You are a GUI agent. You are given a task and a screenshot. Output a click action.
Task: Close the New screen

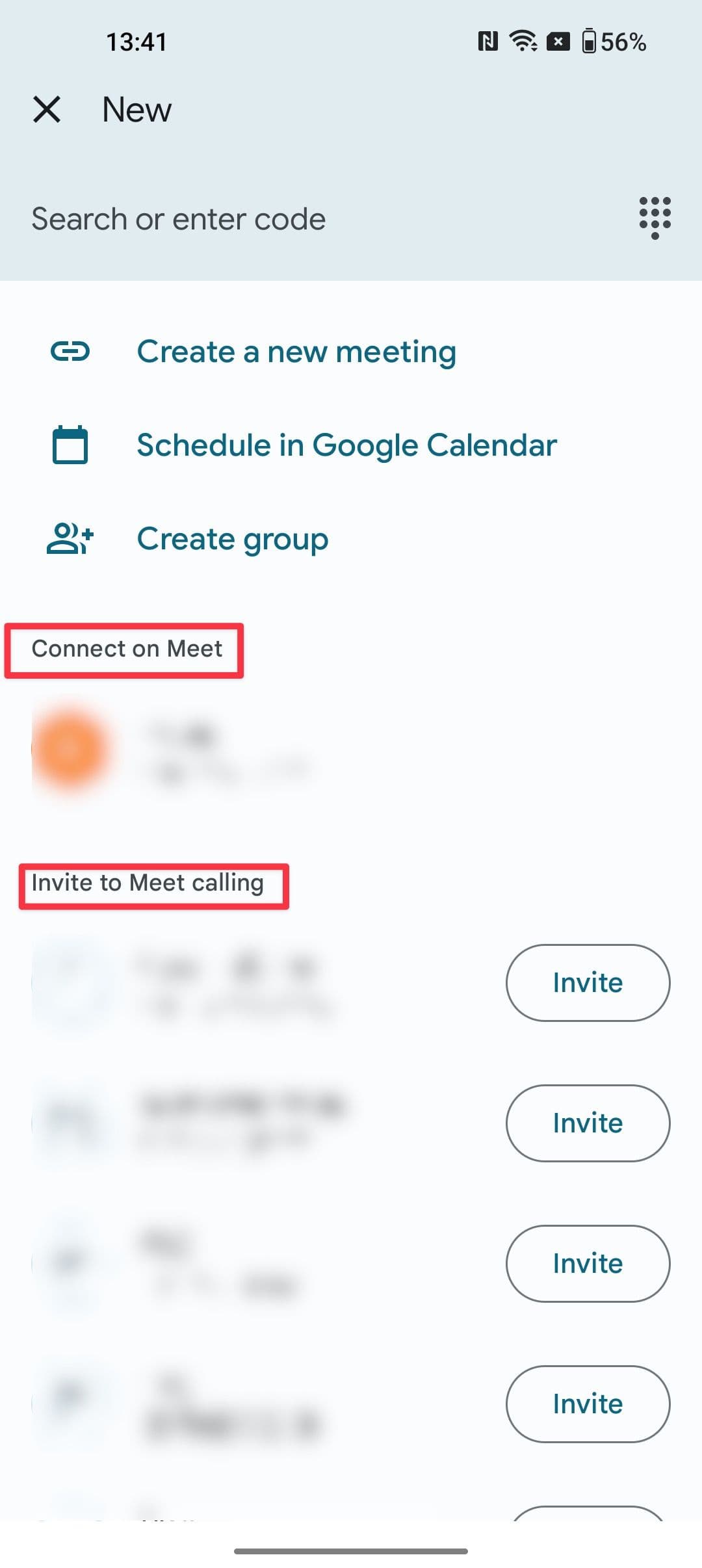coord(47,109)
